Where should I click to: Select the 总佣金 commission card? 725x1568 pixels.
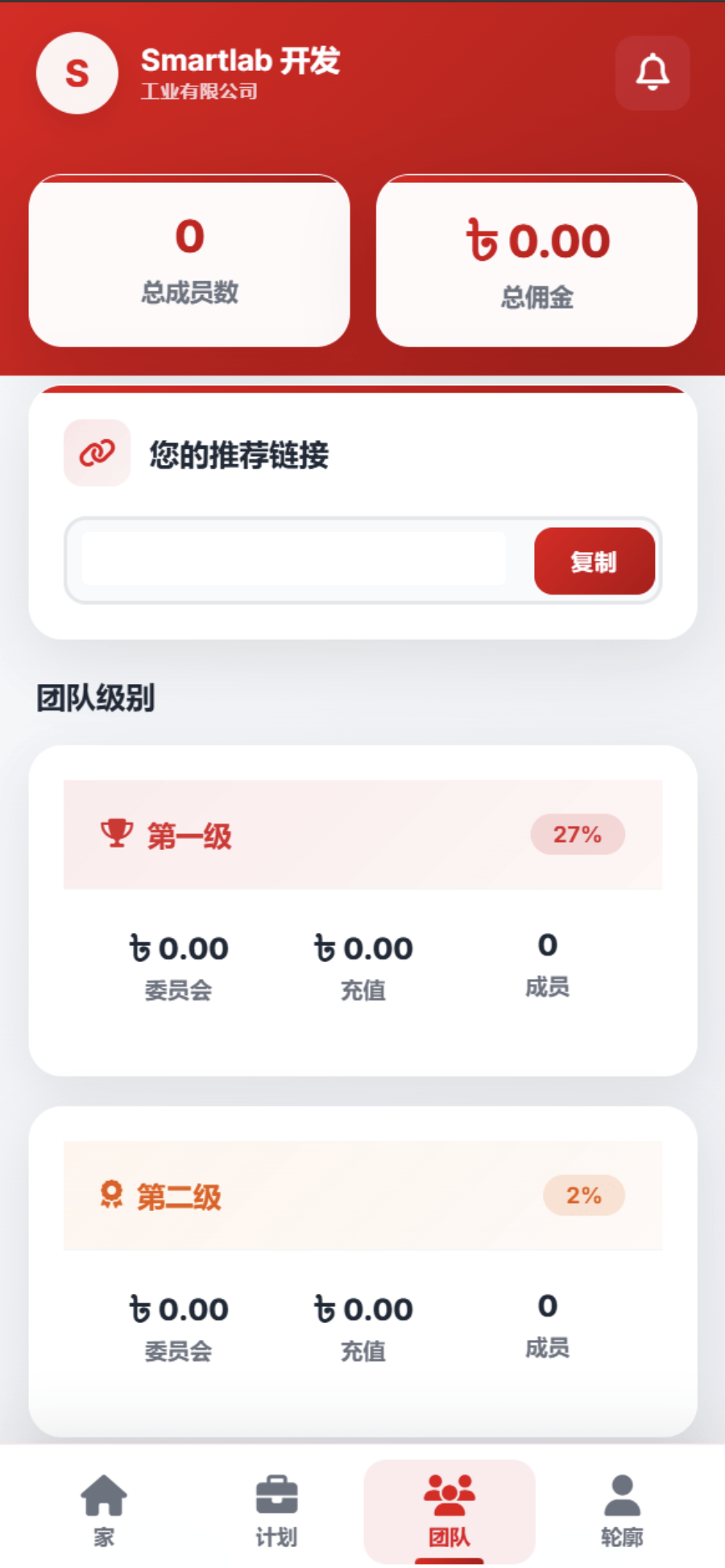pos(536,259)
